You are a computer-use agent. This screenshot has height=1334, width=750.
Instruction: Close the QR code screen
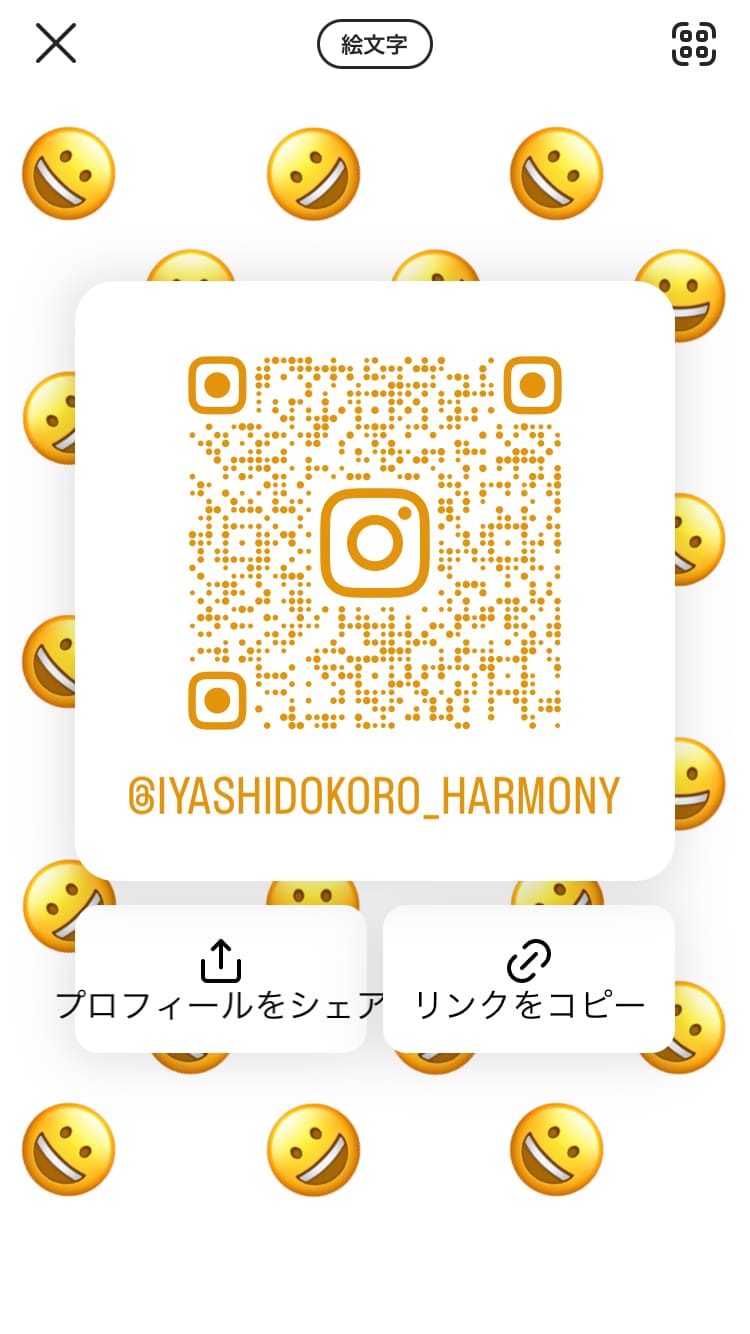coord(56,43)
